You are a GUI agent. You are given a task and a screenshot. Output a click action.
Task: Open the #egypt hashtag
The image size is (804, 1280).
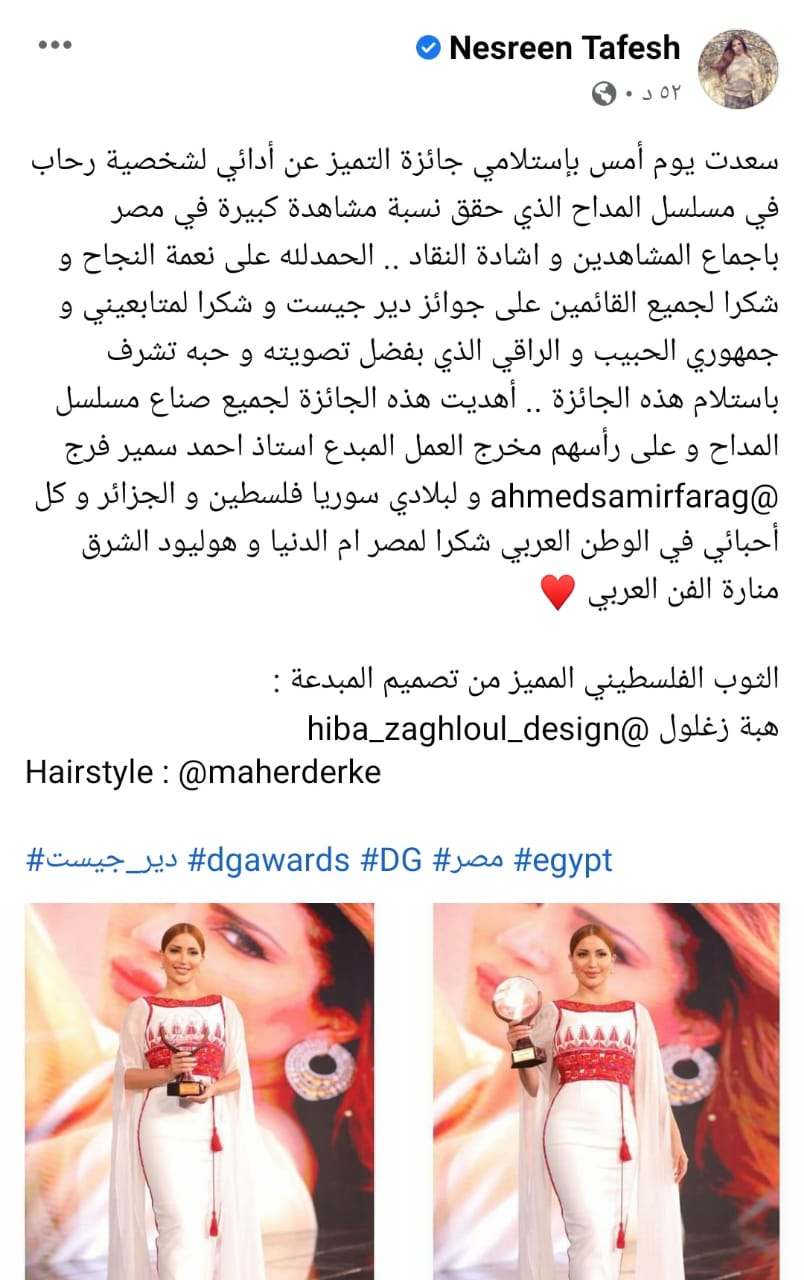pyautogui.click(x=562, y=860)
